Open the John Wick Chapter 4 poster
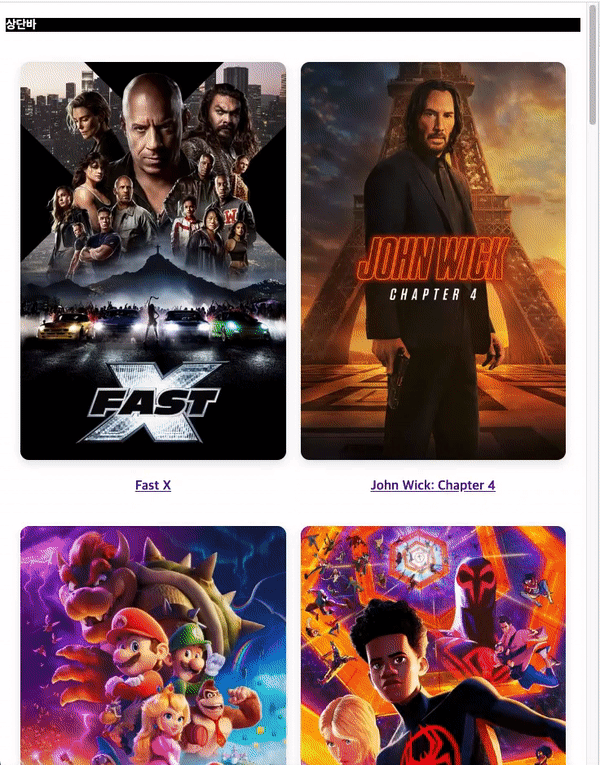The height and width of the screenshot is (765, 600). click(x=433, y=261)
